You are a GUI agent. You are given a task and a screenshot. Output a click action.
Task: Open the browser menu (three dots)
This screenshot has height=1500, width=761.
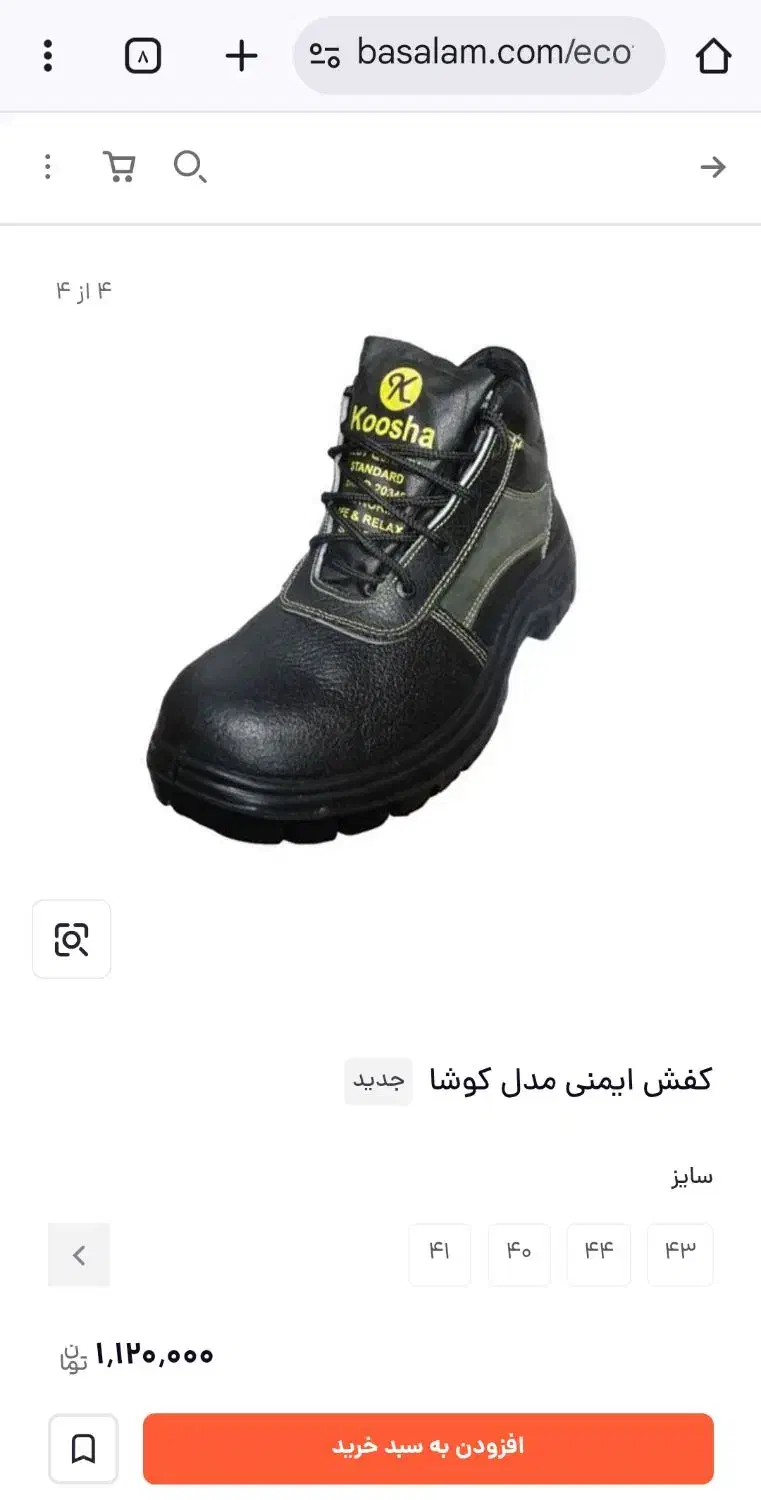pos(47,55)
